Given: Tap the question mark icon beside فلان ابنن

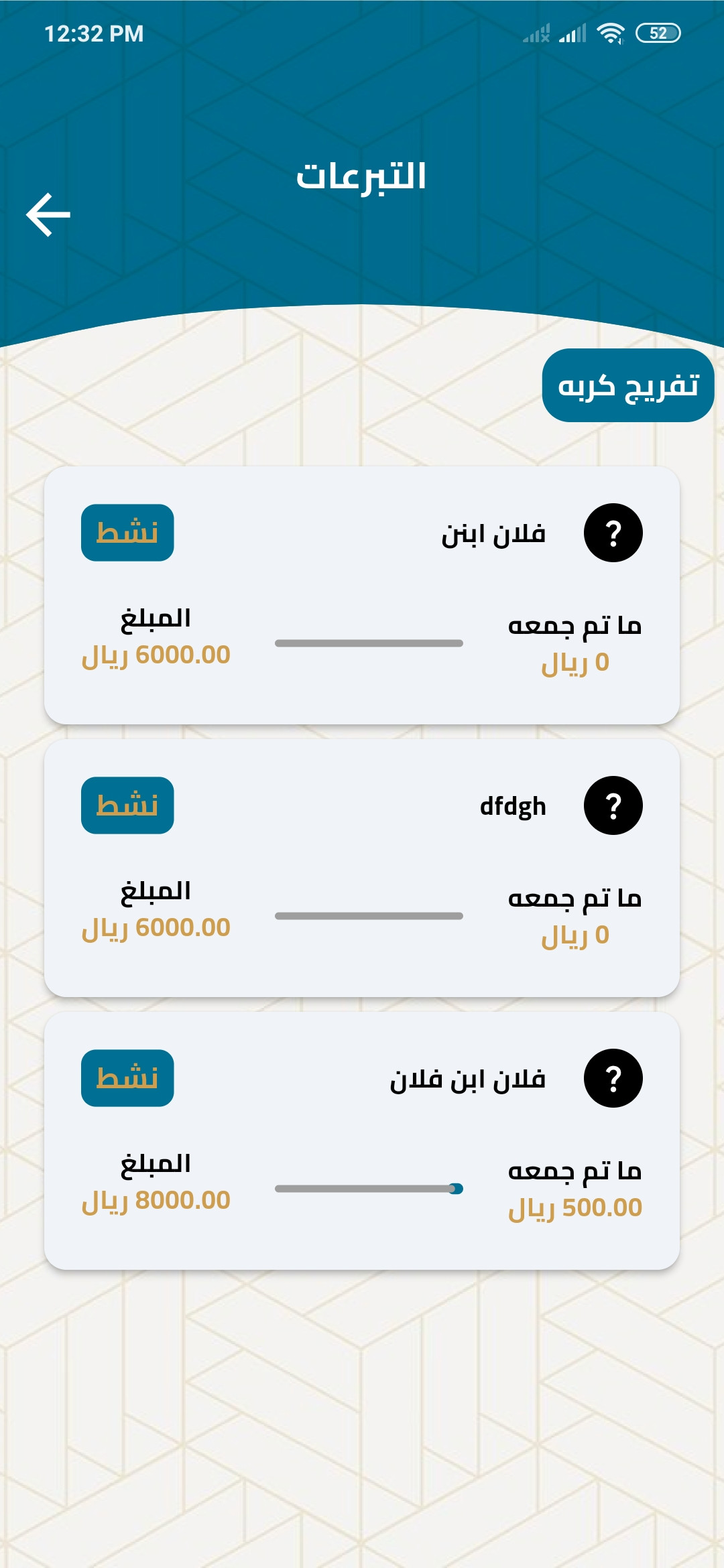Looking at the screenshot, I should (613, 533).
